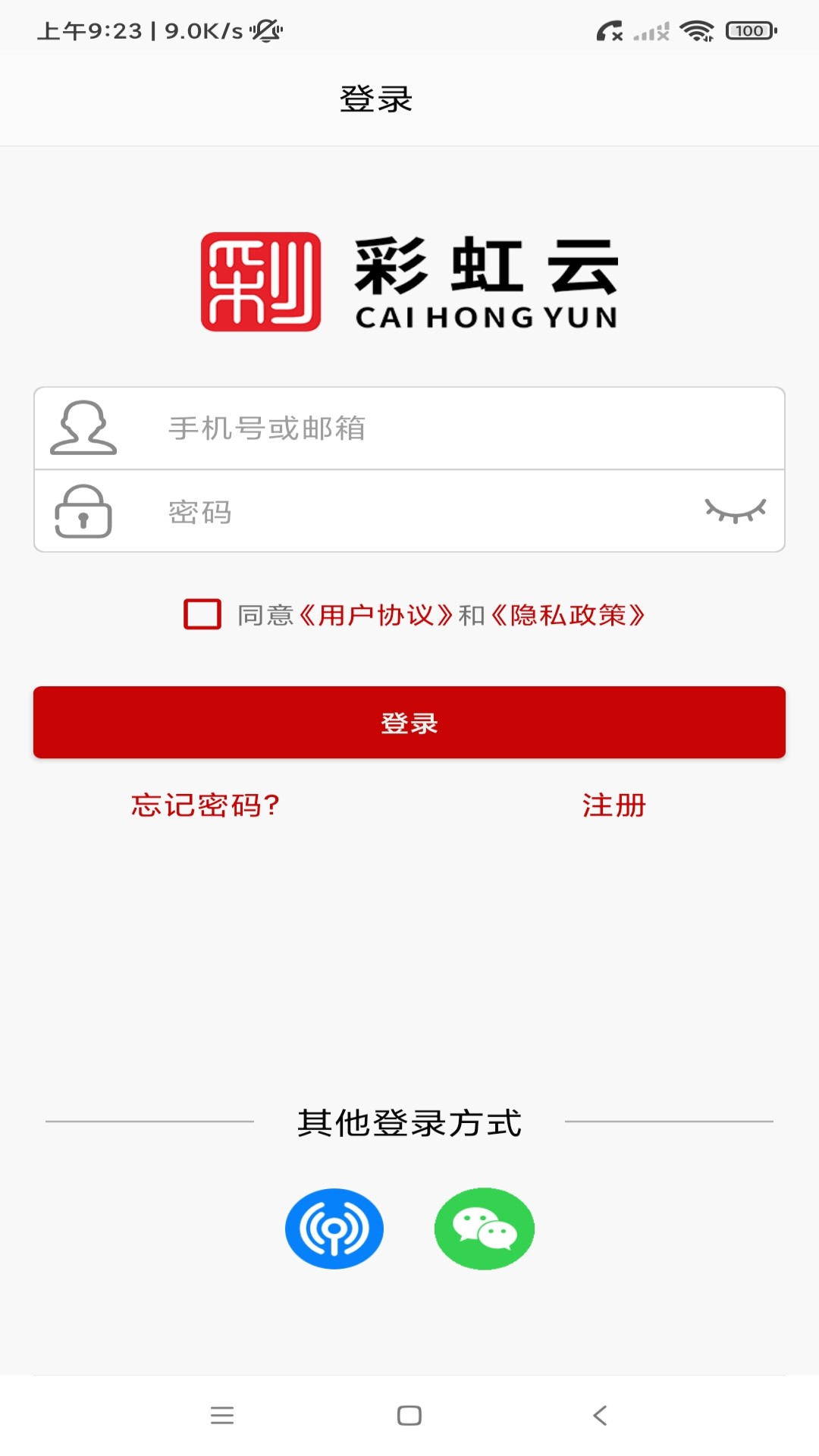Image resolution: width=819 pixels, height=1456 pixels.
Task: Open the 《隐私政策》 privacy policy link
Action: (x=569, y=615)
